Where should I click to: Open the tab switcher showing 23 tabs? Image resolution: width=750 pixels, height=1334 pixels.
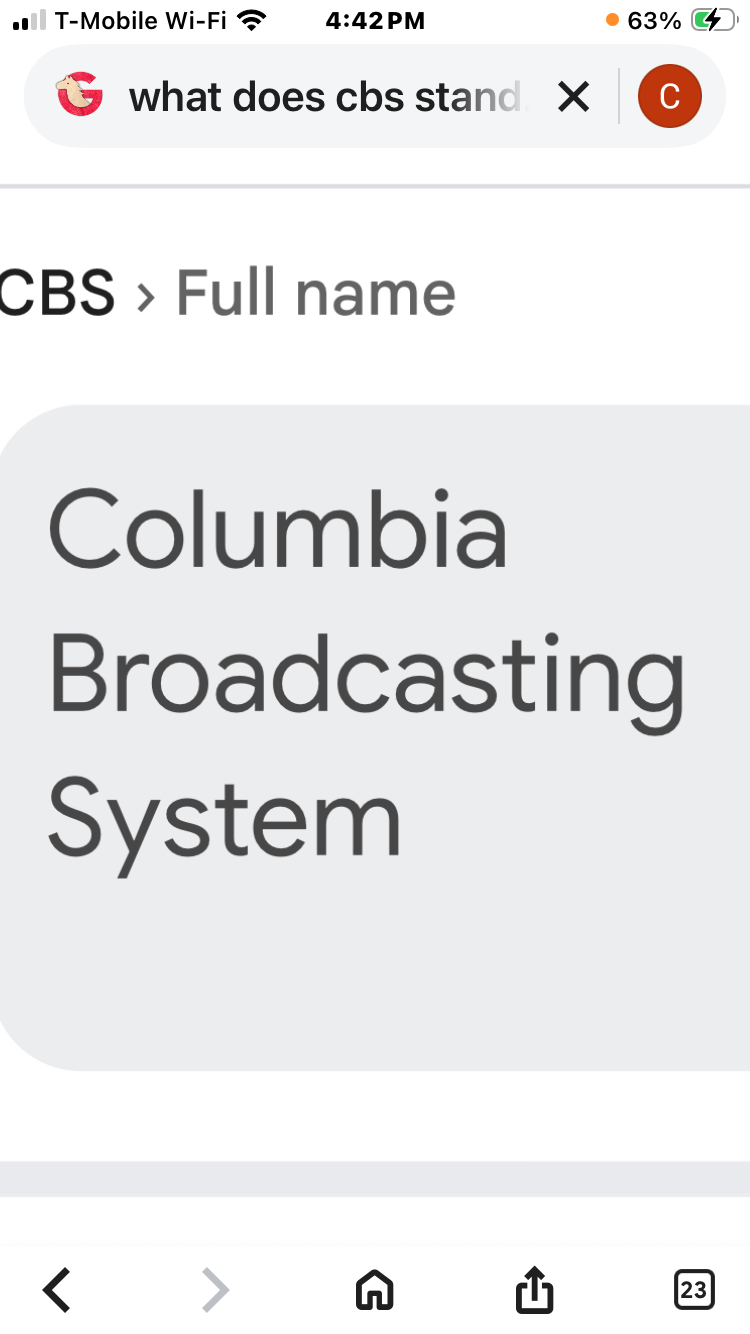coord(693,1289)
